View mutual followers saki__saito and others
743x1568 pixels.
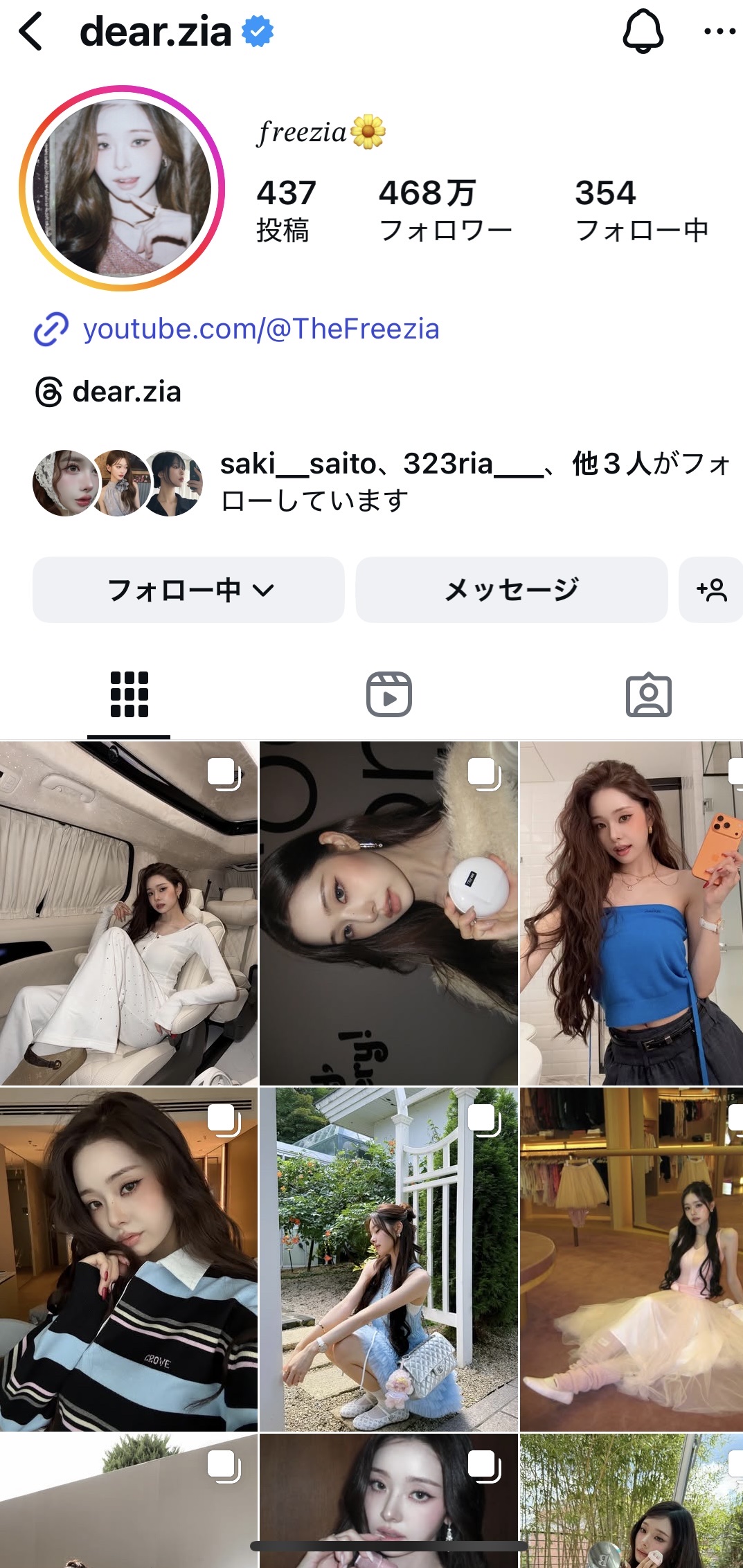point(382,482)
